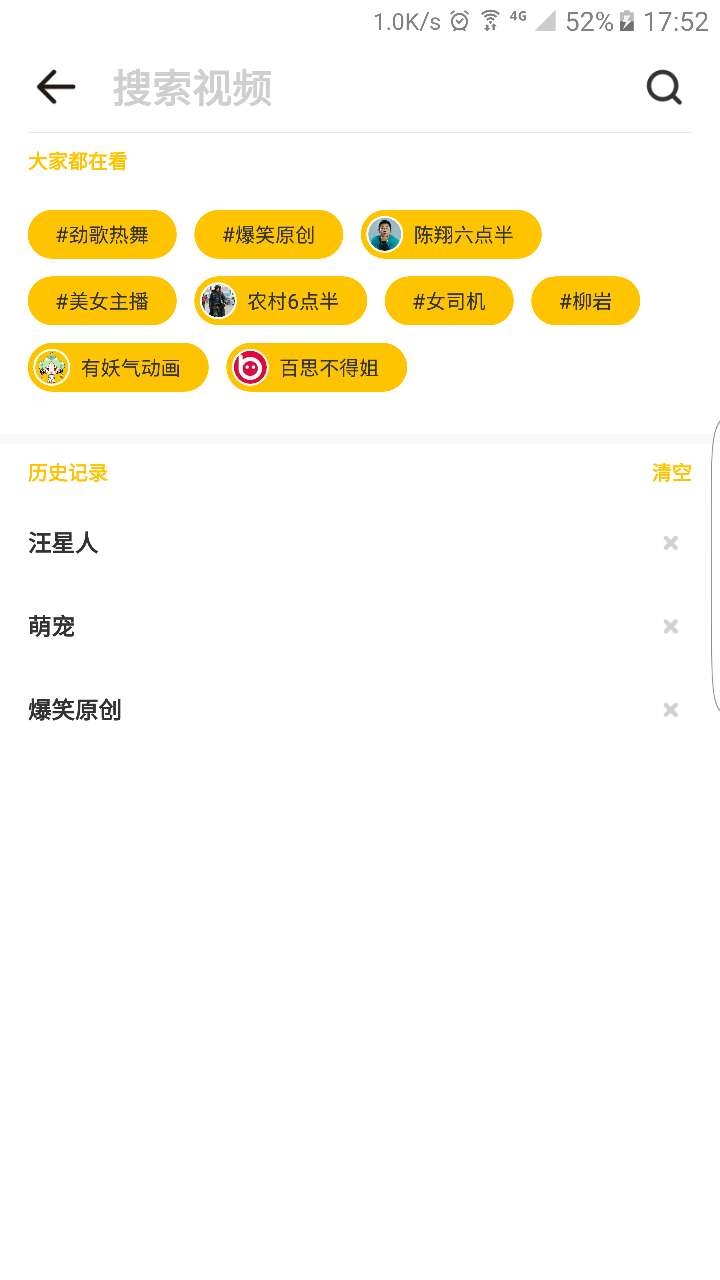Select the #柳岩 search tag
This screenshot has width=720, height=1280.
click(585, 300)
